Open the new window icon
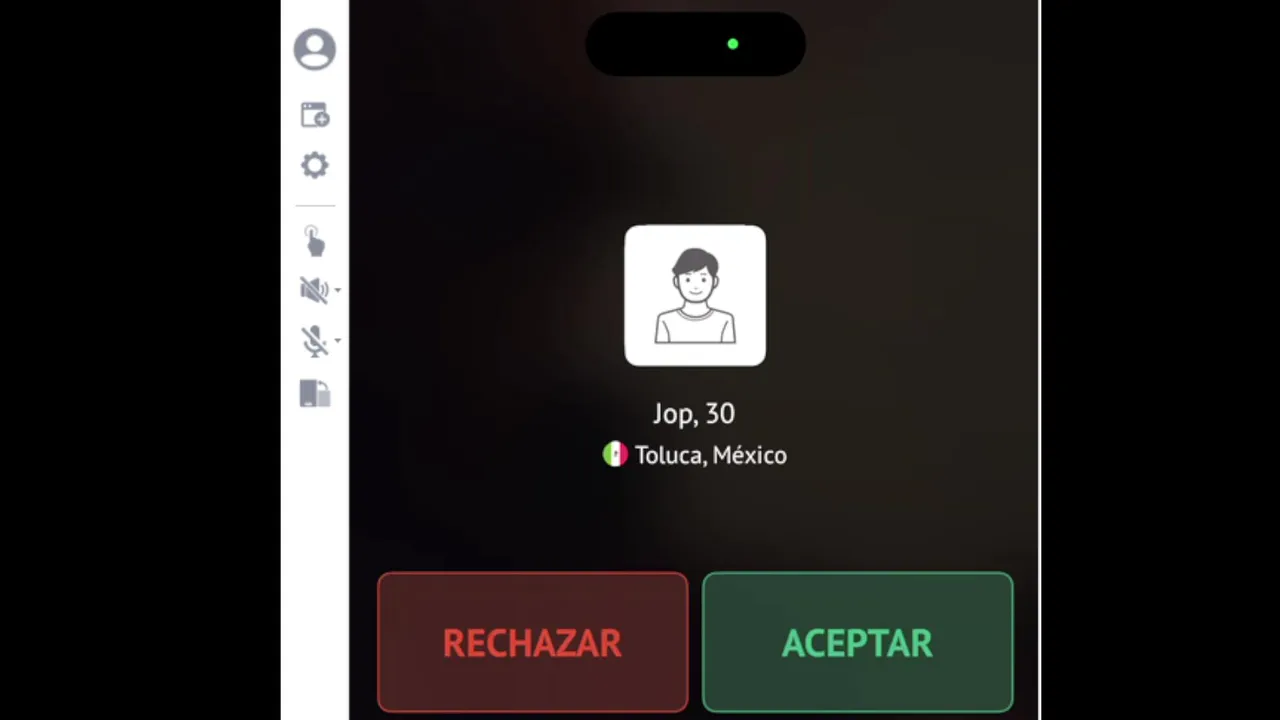 (x=314, y=115)
